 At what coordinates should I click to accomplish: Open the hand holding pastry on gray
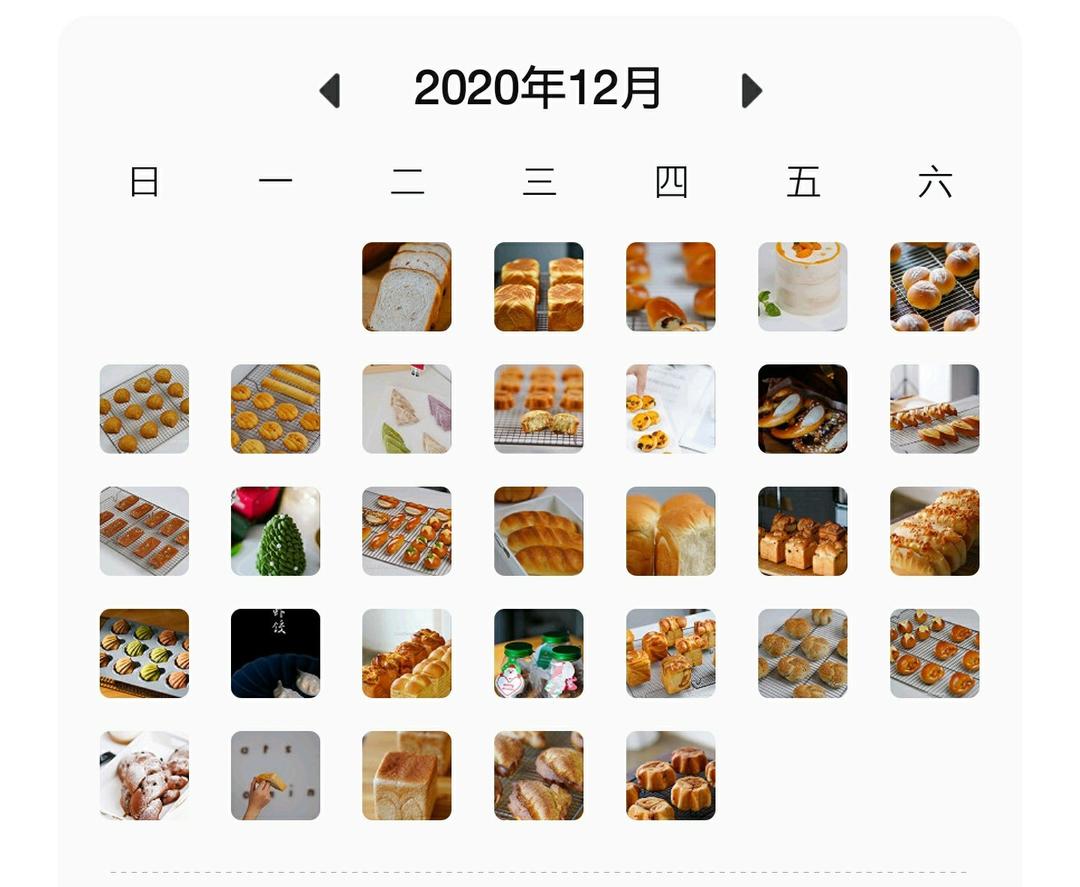(x=275, y=776)
